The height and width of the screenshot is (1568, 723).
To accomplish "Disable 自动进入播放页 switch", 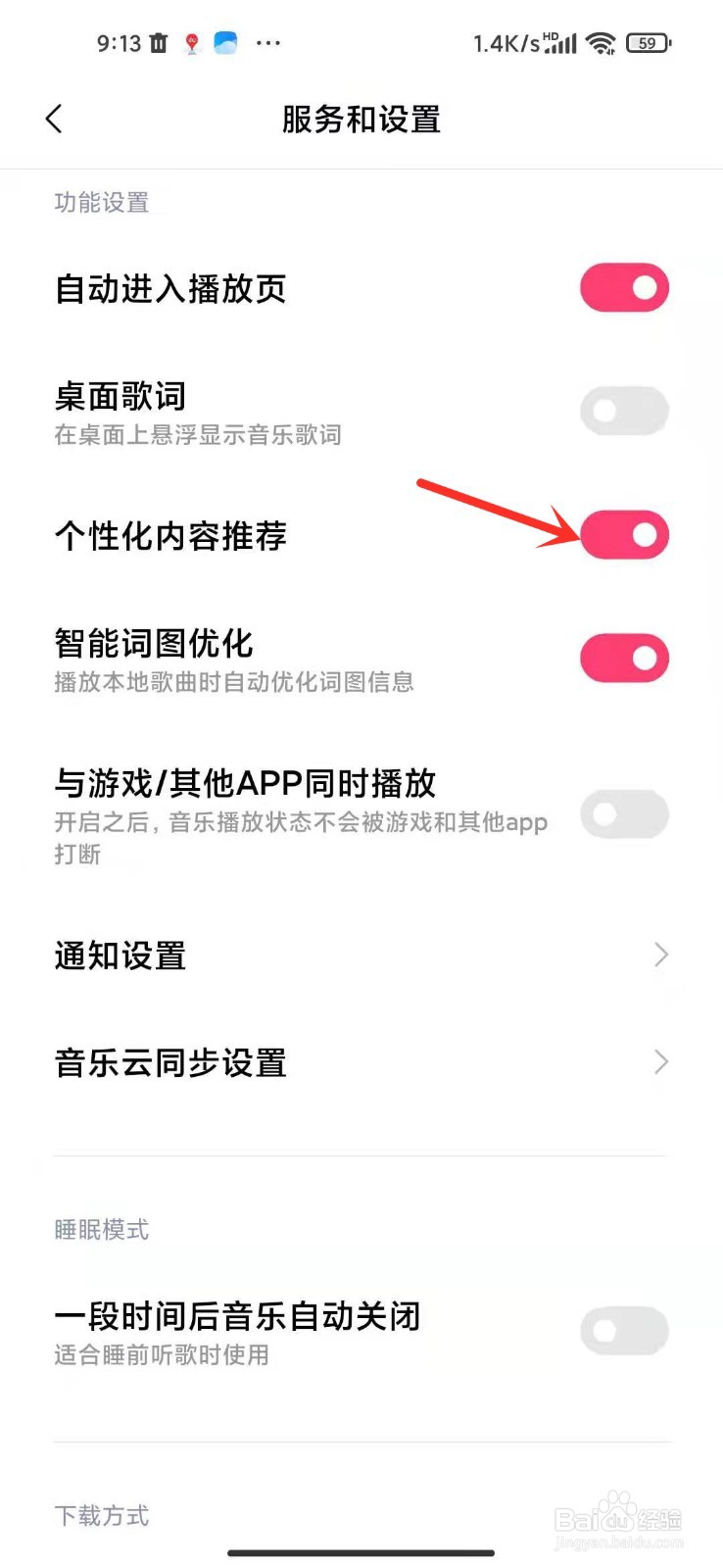I will coord(624,288).
